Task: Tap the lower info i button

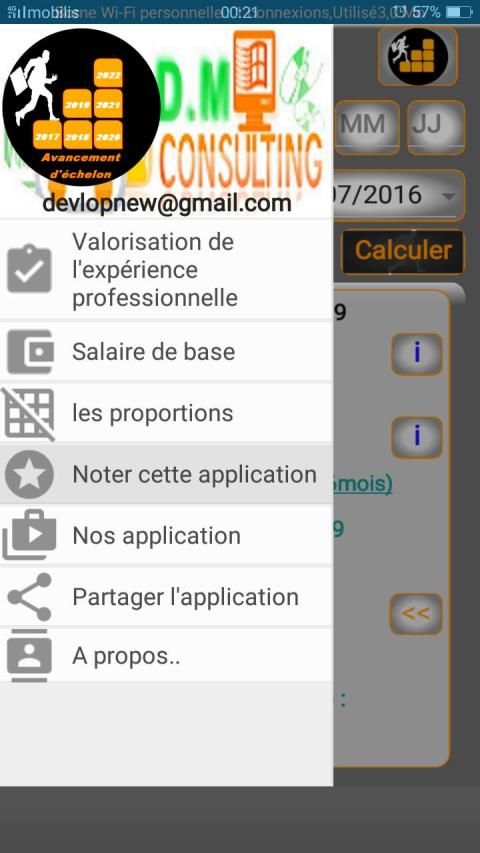Action: [417, 437]
